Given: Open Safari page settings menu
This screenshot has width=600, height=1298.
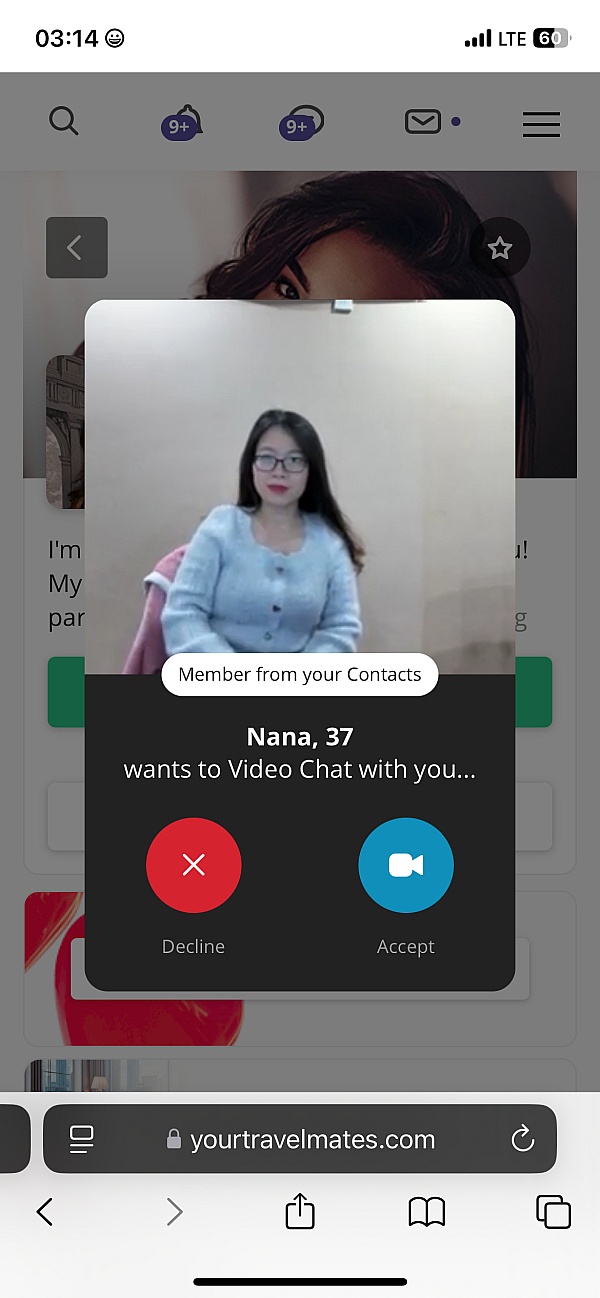Looking at the screenshot, I should click(x=81, y=1139).
